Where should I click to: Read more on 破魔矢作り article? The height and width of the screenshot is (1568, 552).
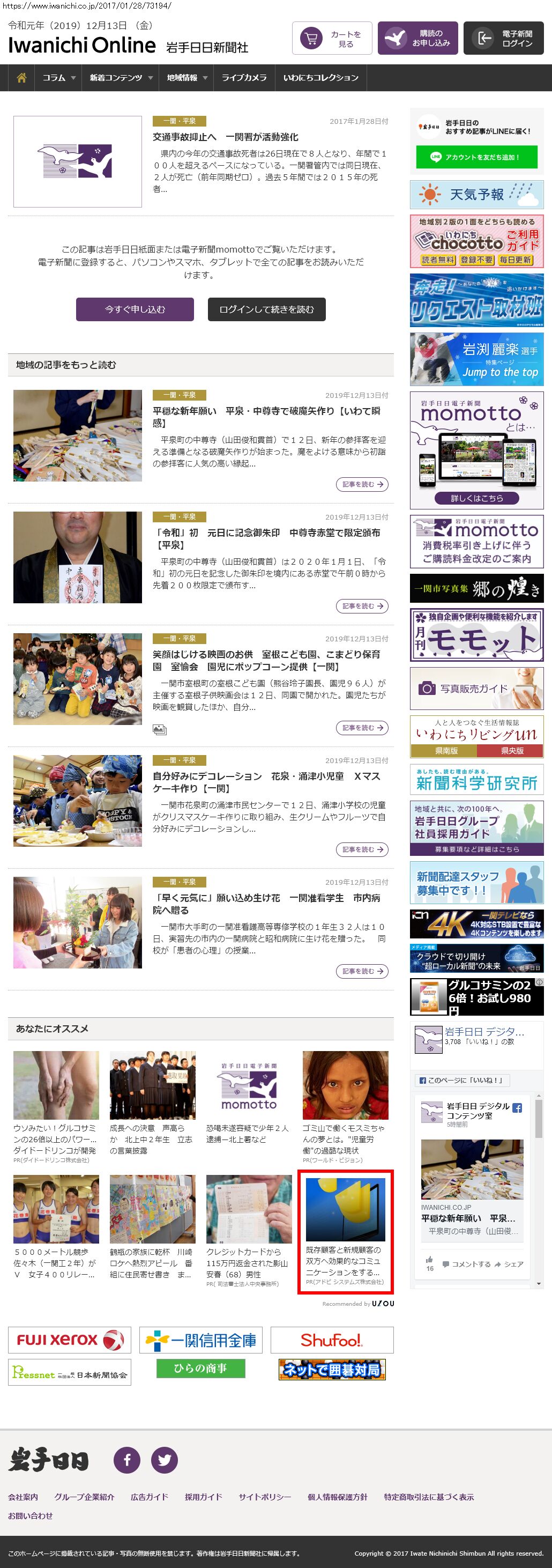(362, 485)
